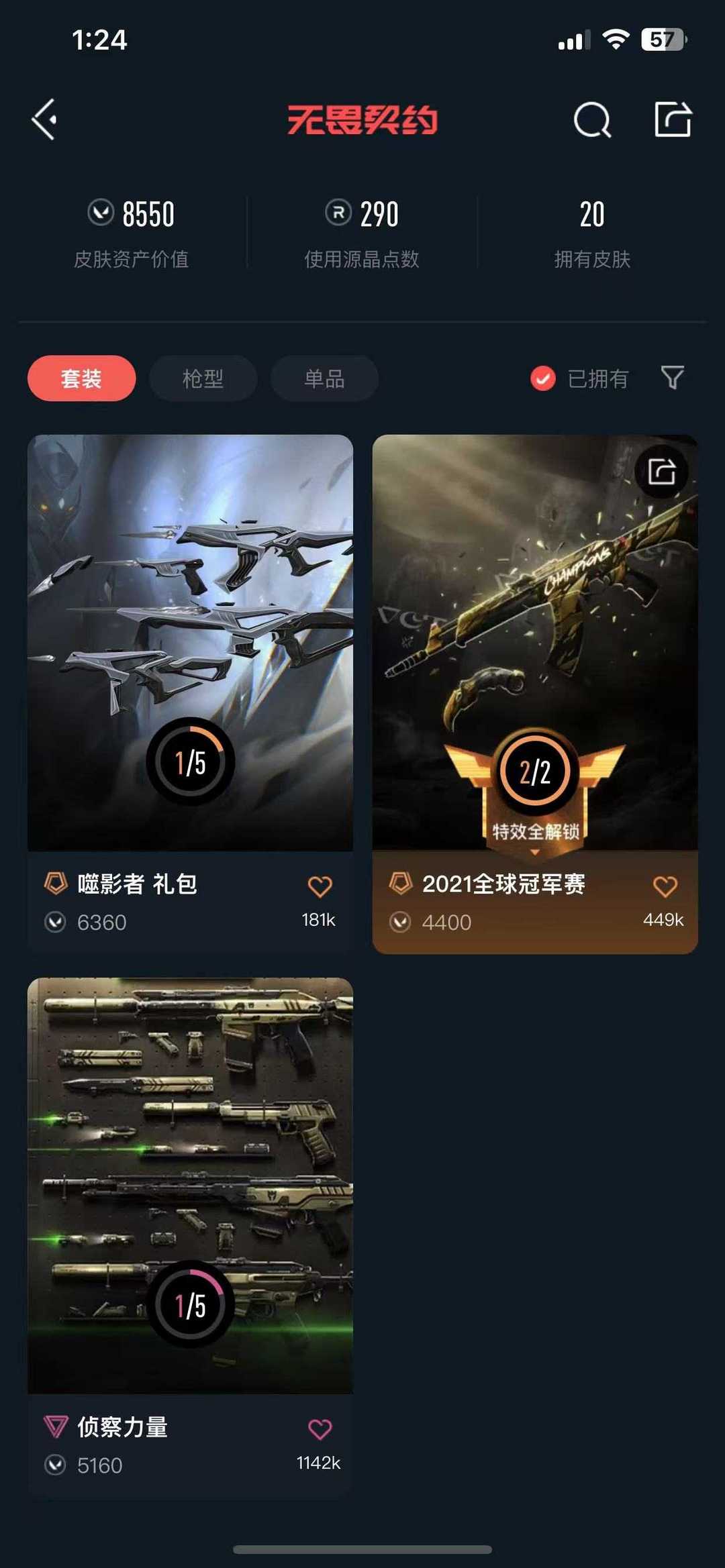
Task: Like the 侦察力量 bundle
Action: pyautogui.click(x=320, y=1430)
